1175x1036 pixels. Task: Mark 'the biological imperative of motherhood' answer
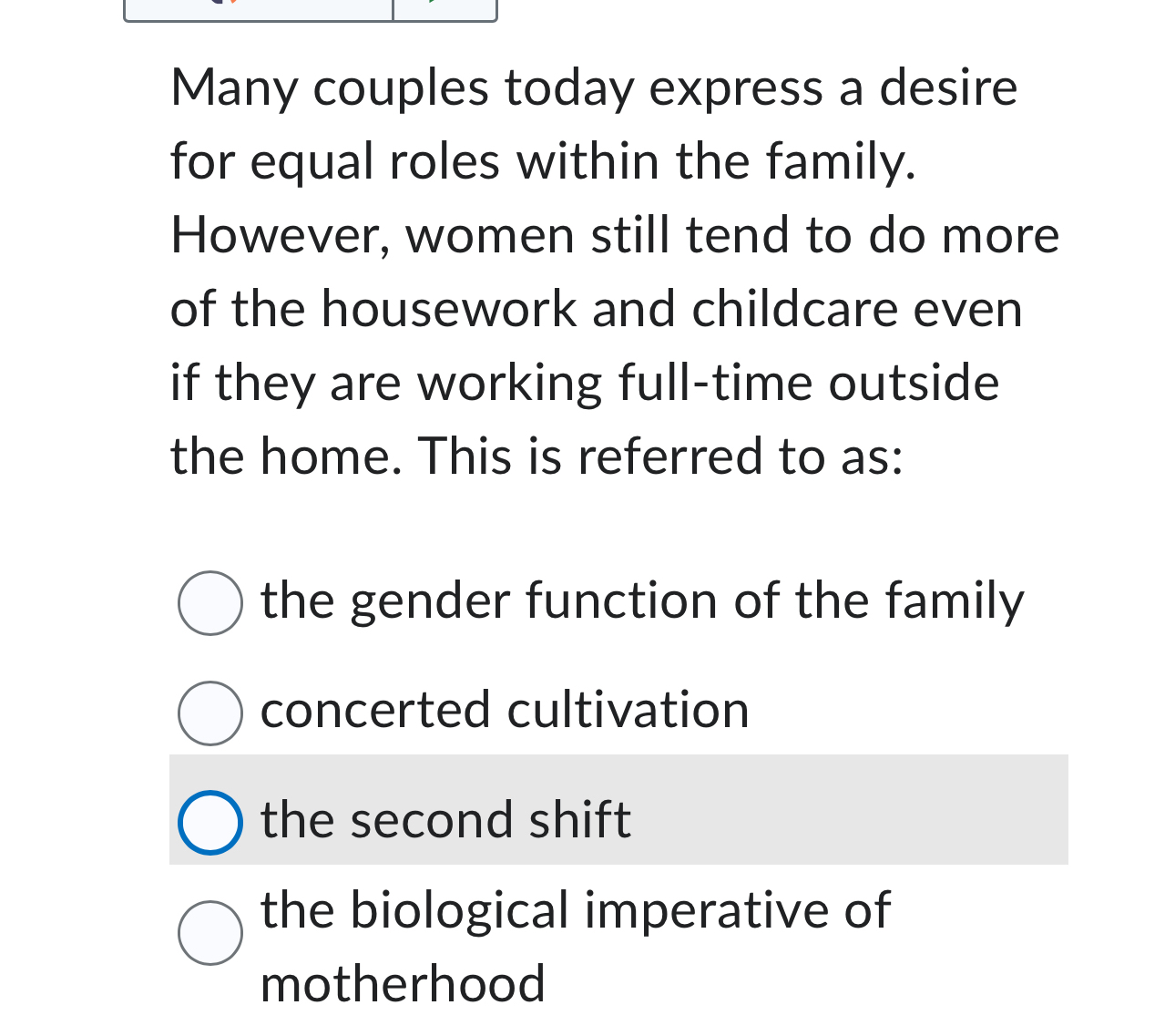[210, 933]
